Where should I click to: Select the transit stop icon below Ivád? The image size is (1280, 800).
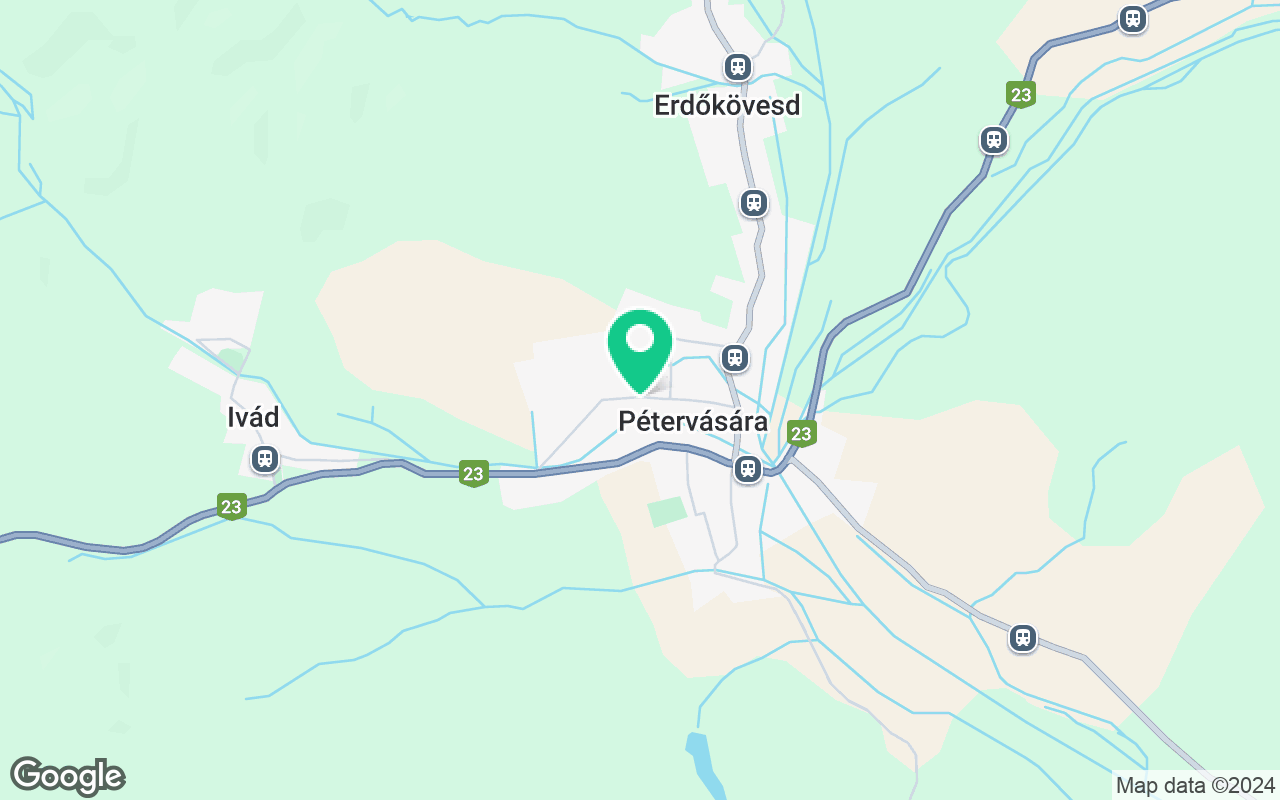264,459
